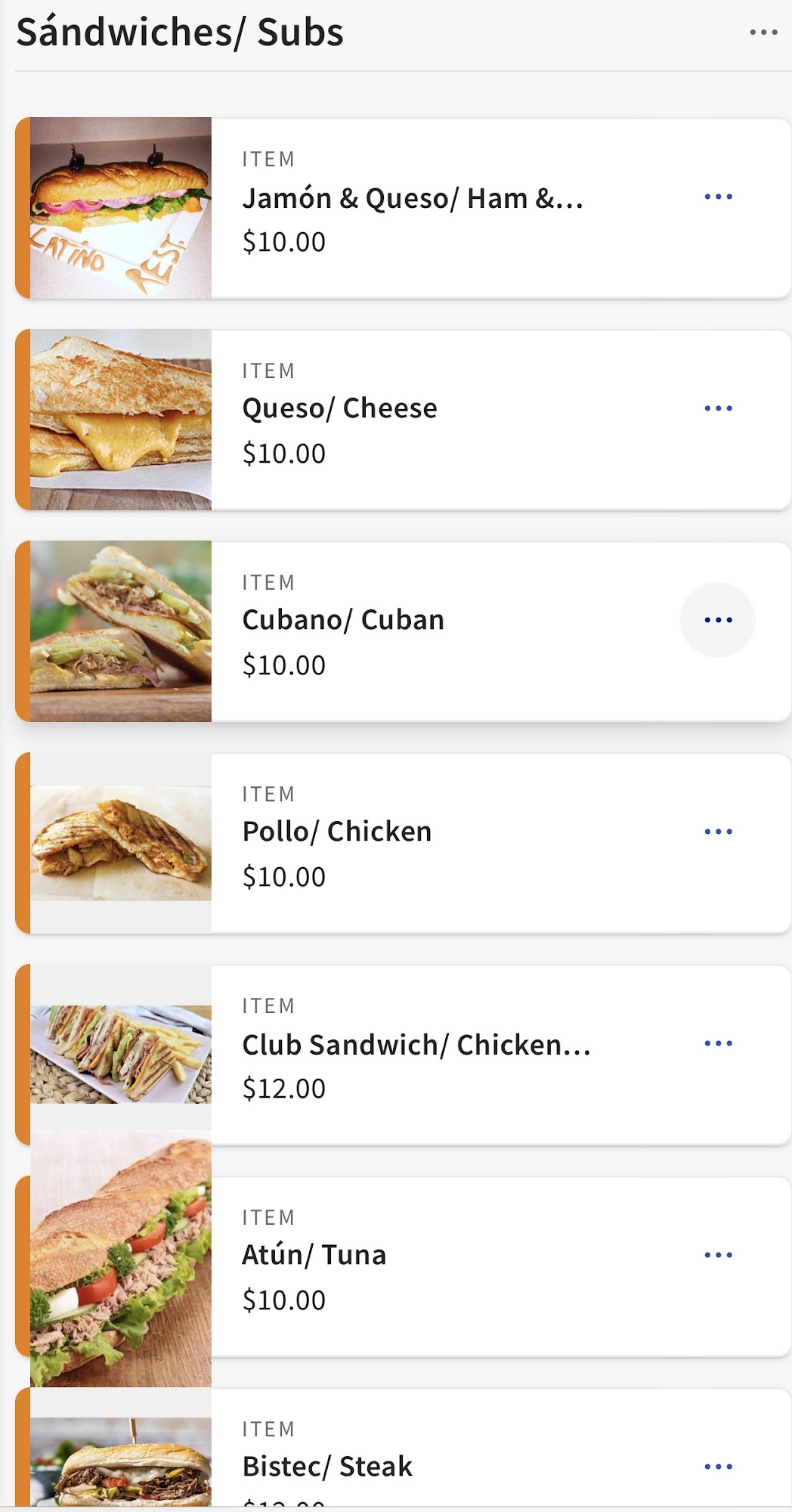Open the more menu for Atún/ Tuna

(718, 1256)
